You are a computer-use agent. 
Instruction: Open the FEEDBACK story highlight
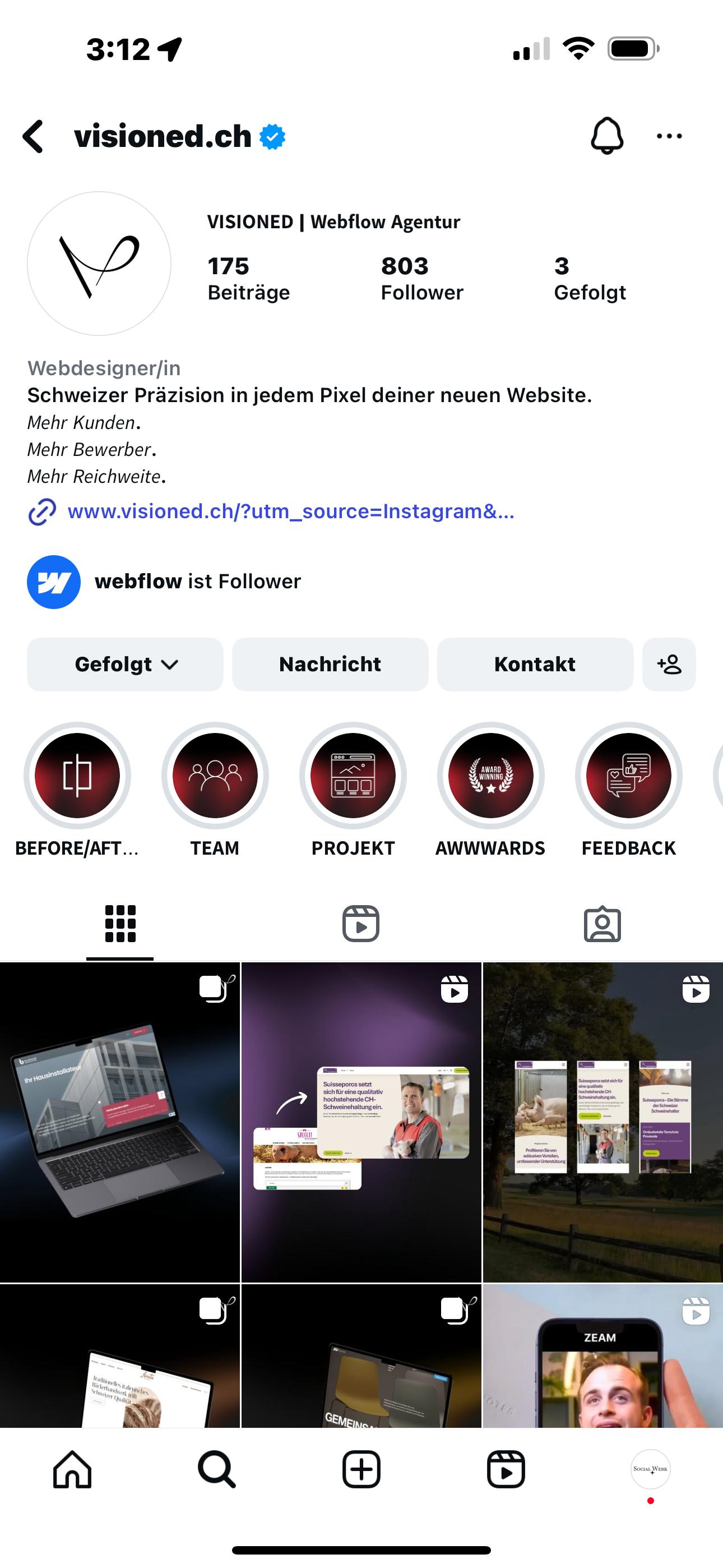tap(629, 776)
